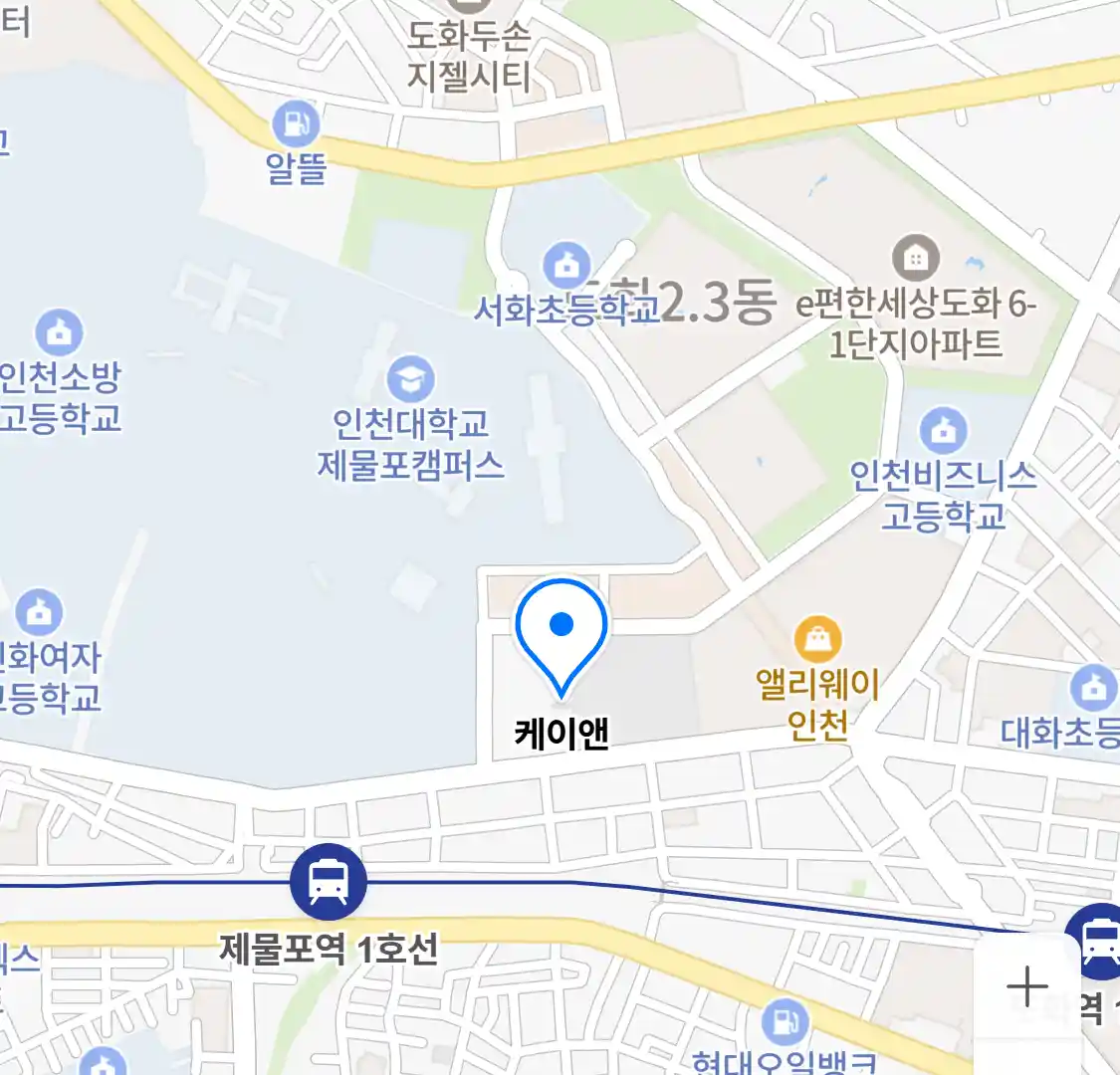
Task: Open e편한세상도화 6-1단지아파트 marker
Action: pyautogui.click(x=915, y=259)
